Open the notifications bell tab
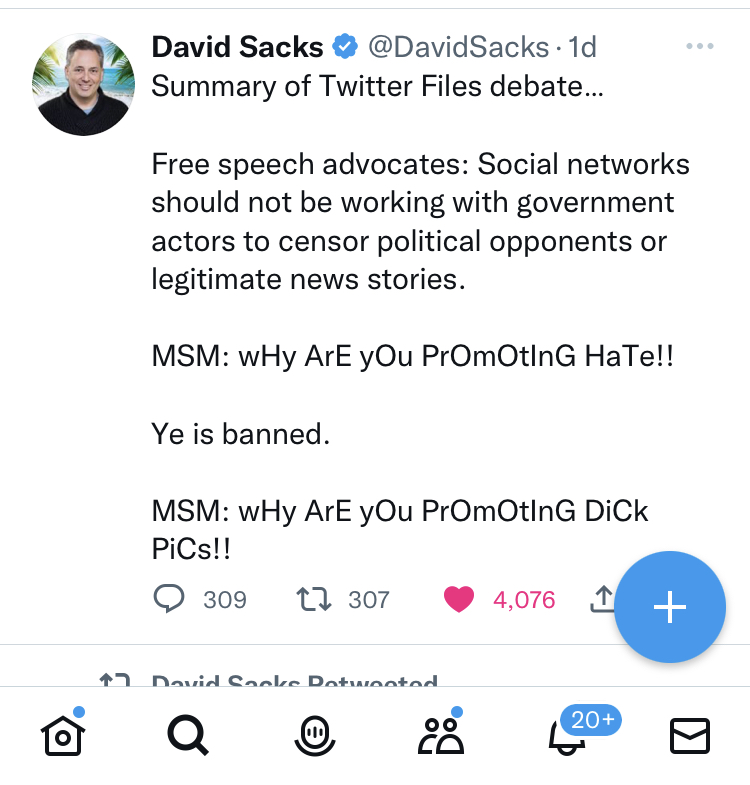Screen dimensions: 750x785 click(566, 738)
